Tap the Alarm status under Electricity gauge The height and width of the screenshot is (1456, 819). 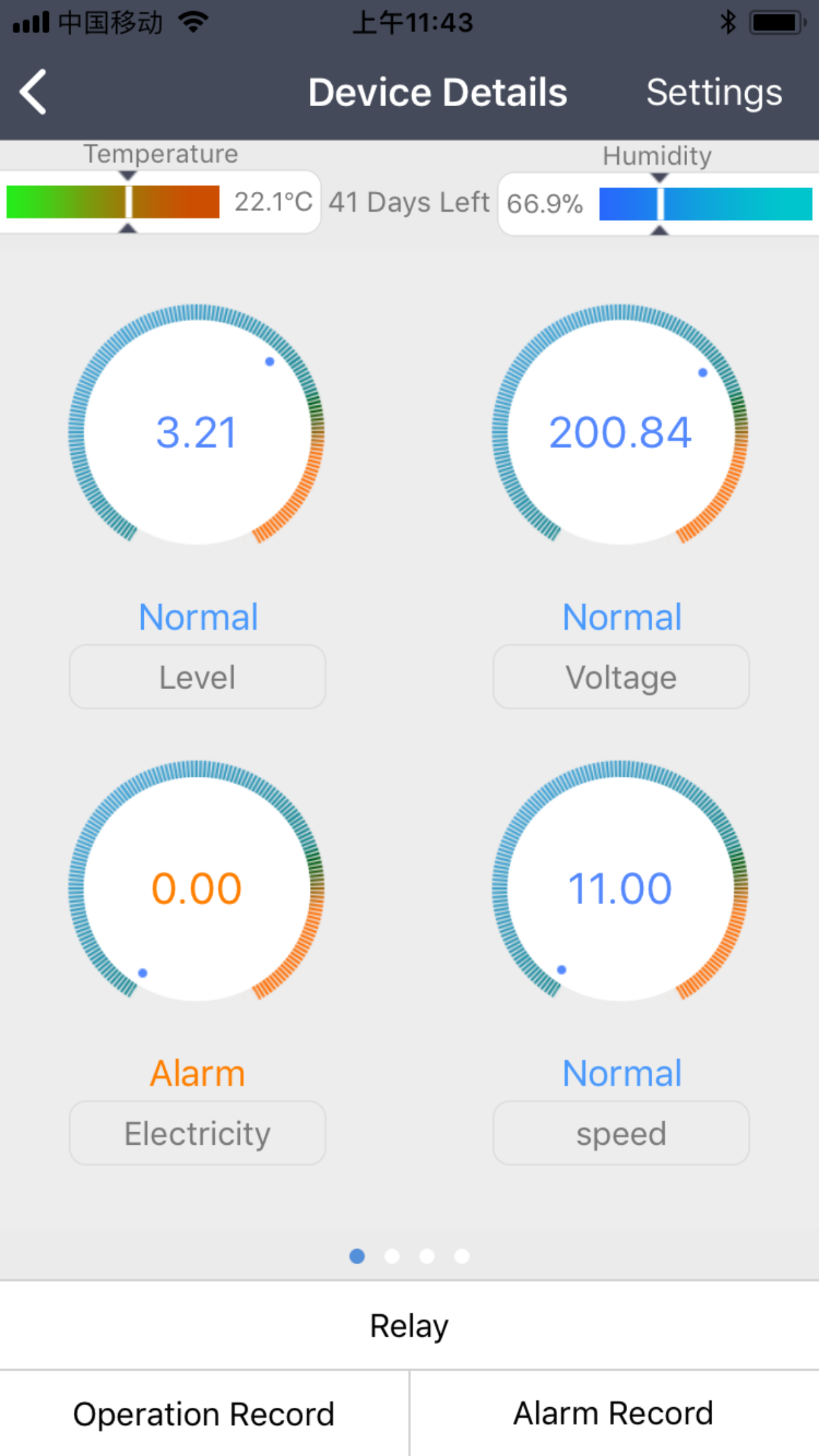[x=197, y=1072]
